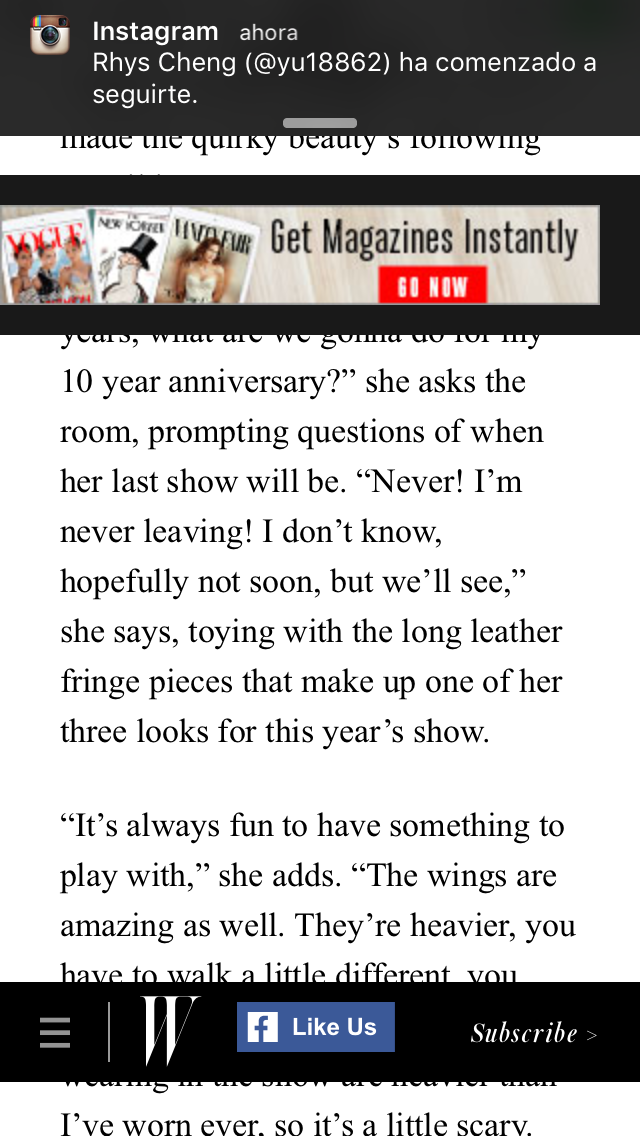Viewport: 640px width, 1136px height.
Task: Tap the Get Magazines Instantly ad banner
Action: (x=299, y=255)
